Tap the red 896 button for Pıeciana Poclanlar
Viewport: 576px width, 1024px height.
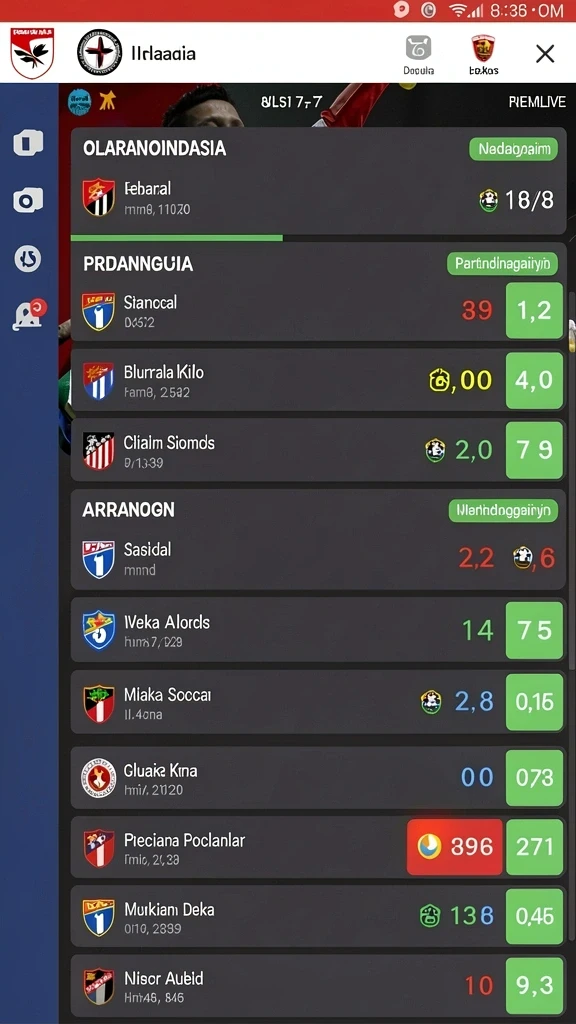(x=455, y=847)
